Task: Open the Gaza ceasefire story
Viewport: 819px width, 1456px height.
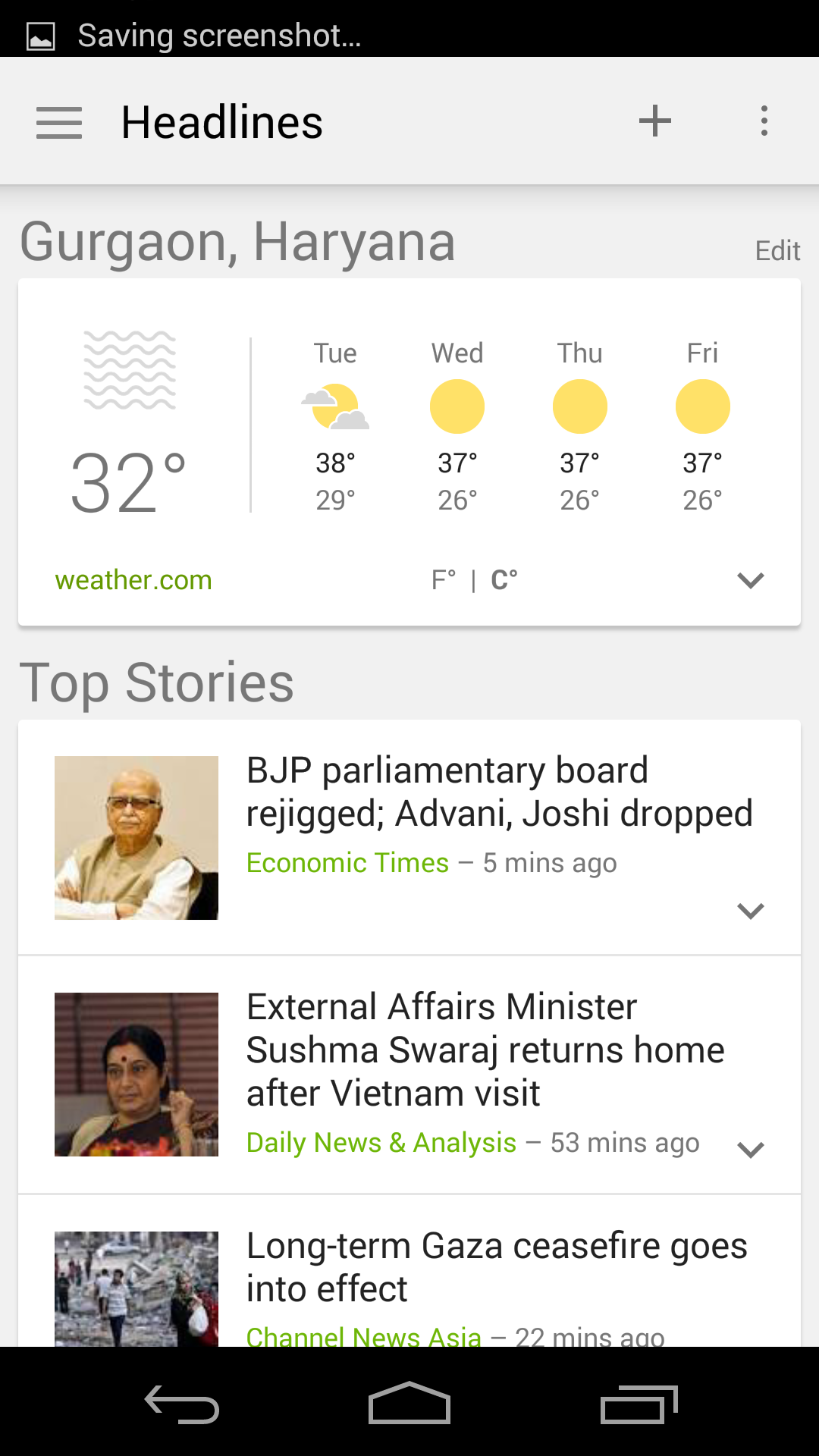Action: pos(497,1267)
